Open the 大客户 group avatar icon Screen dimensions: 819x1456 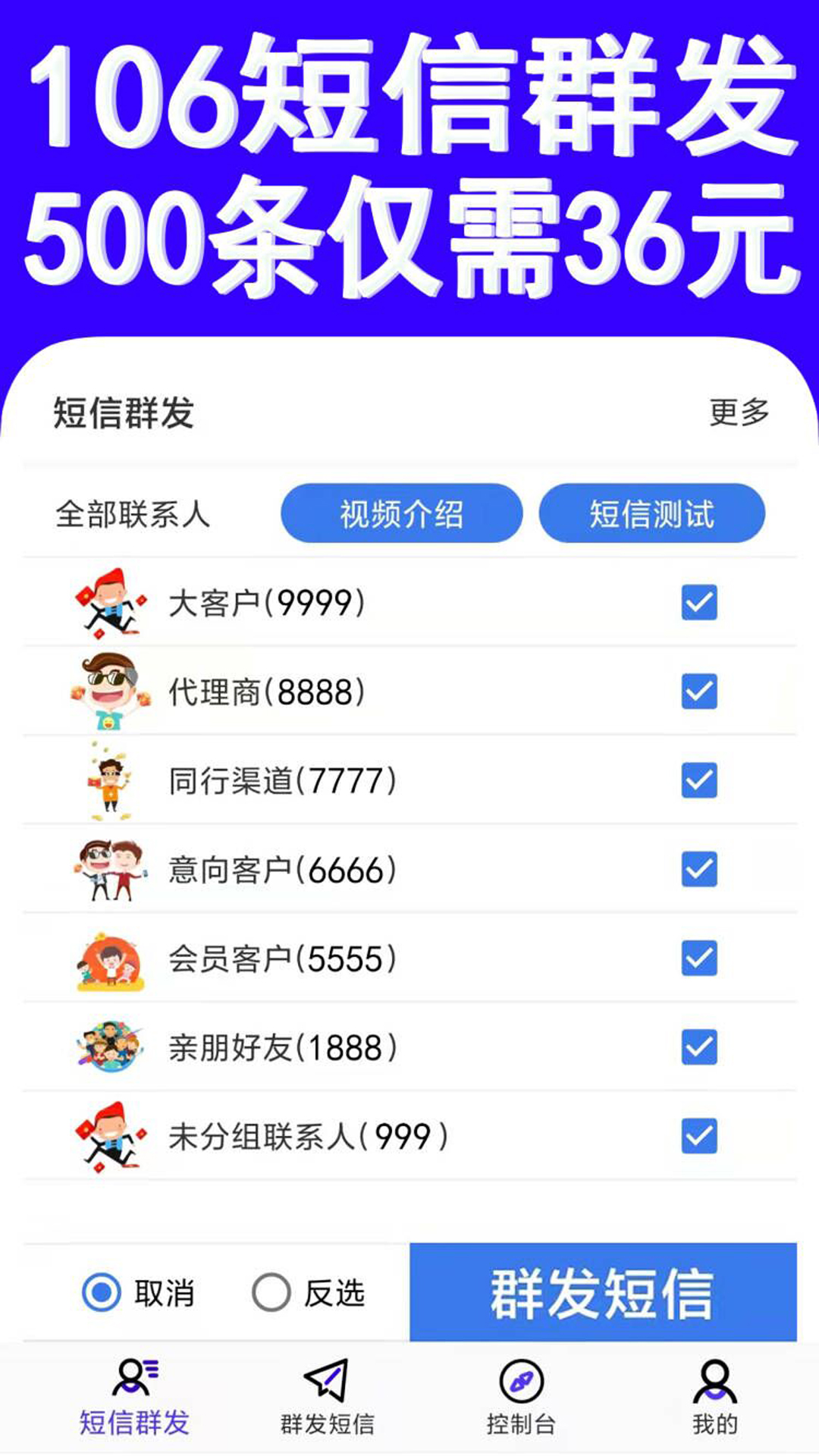pos(114,603)
